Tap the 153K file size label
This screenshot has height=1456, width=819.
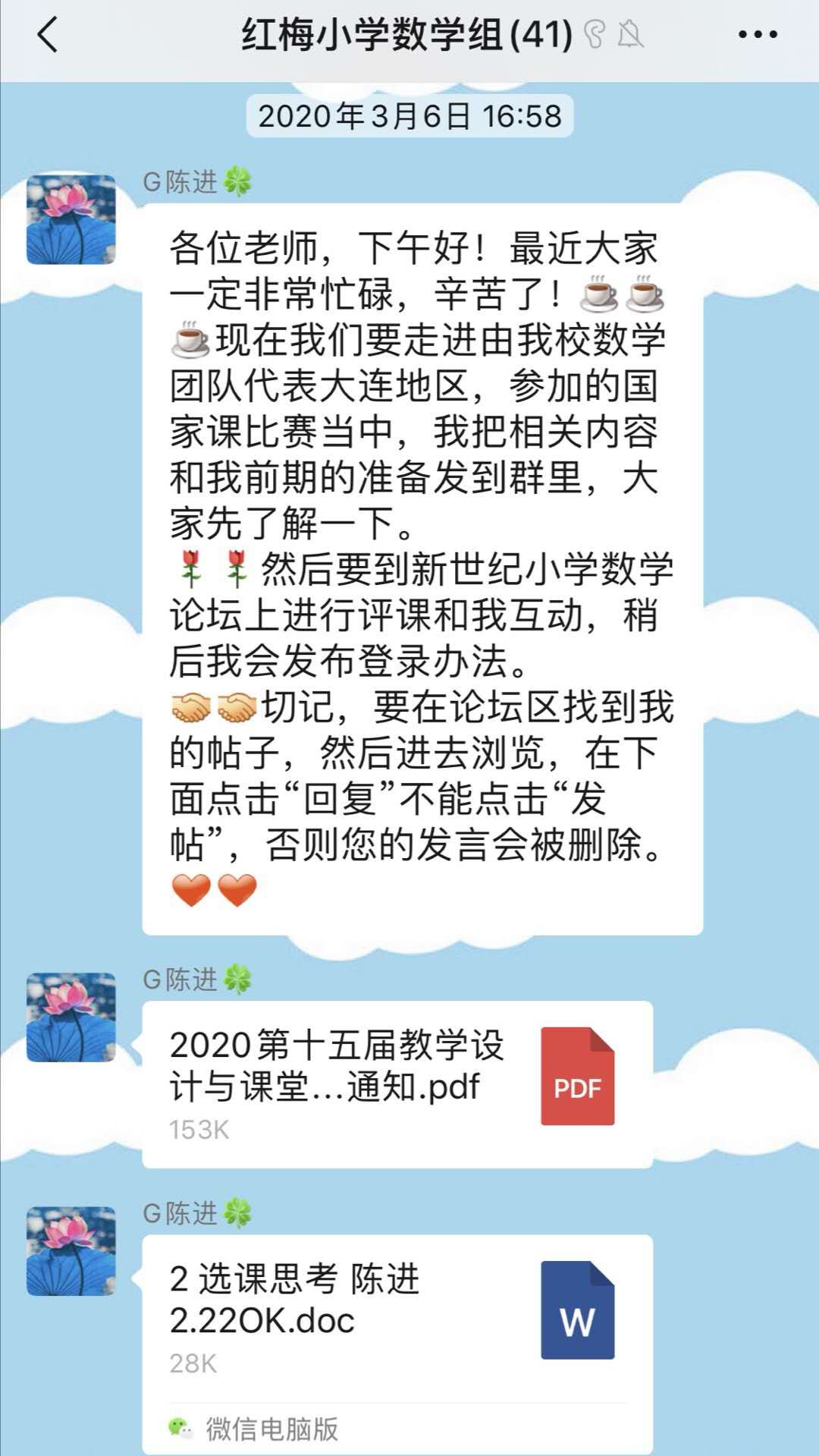click(199, 1128)
